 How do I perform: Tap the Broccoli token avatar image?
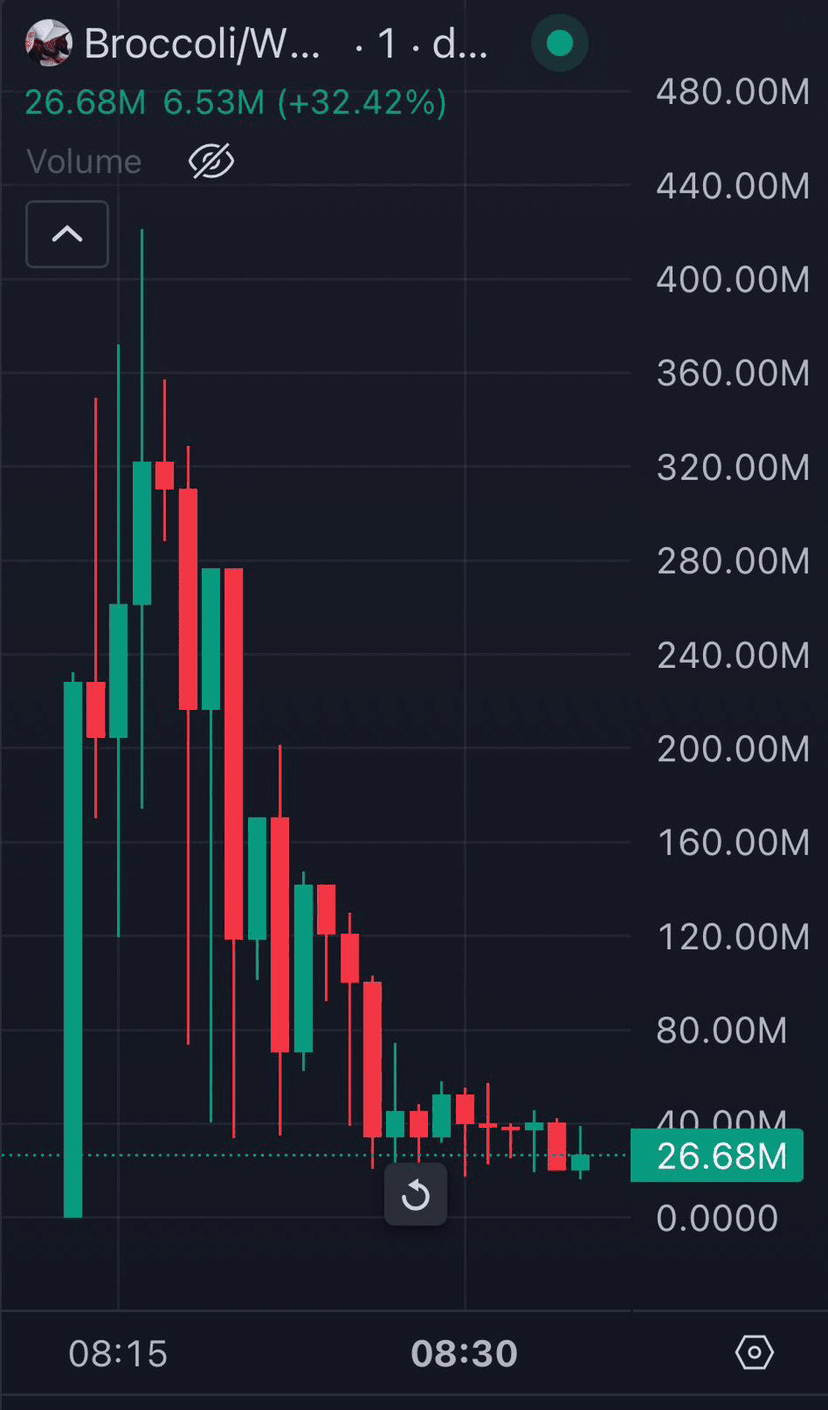tap(48, 43)
